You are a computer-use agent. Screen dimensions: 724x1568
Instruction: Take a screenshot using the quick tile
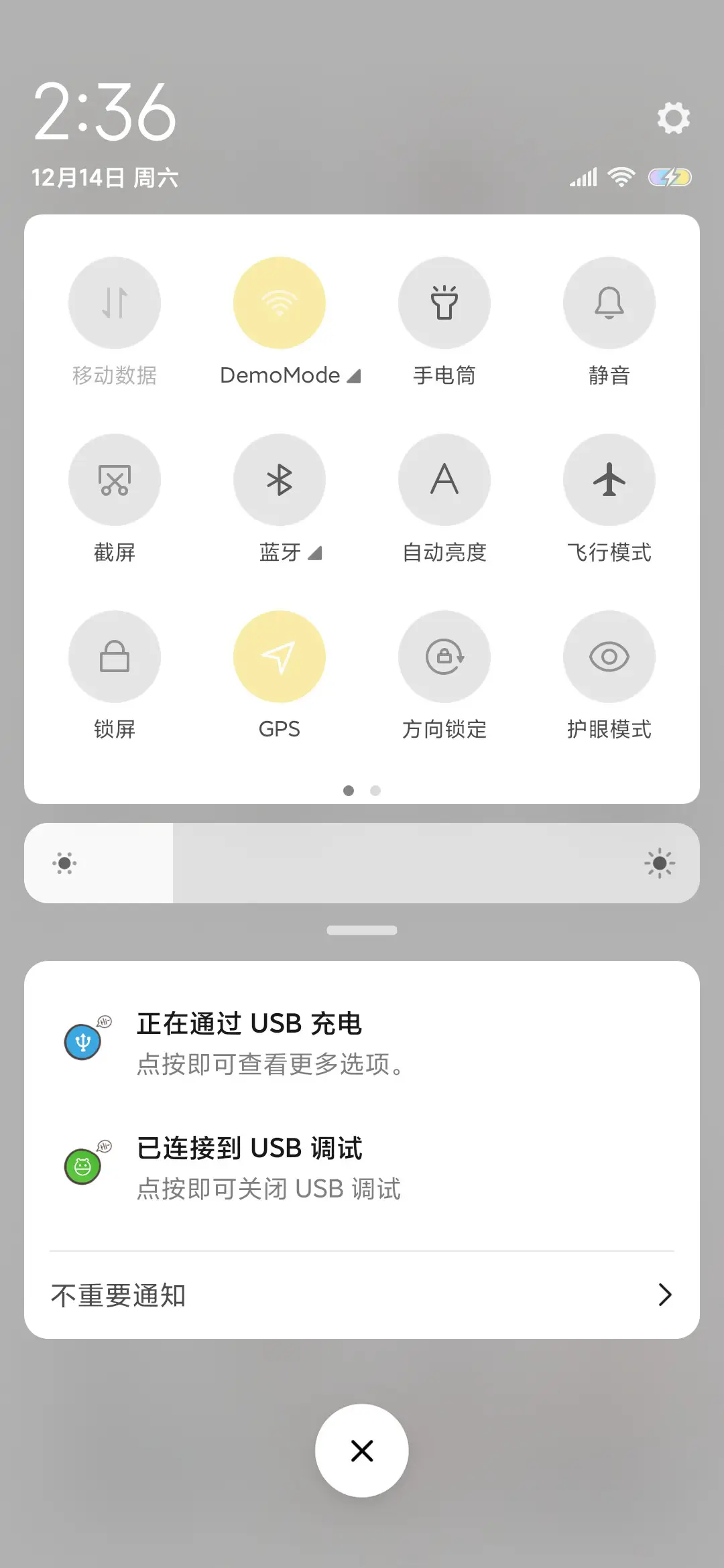point(114,480)
